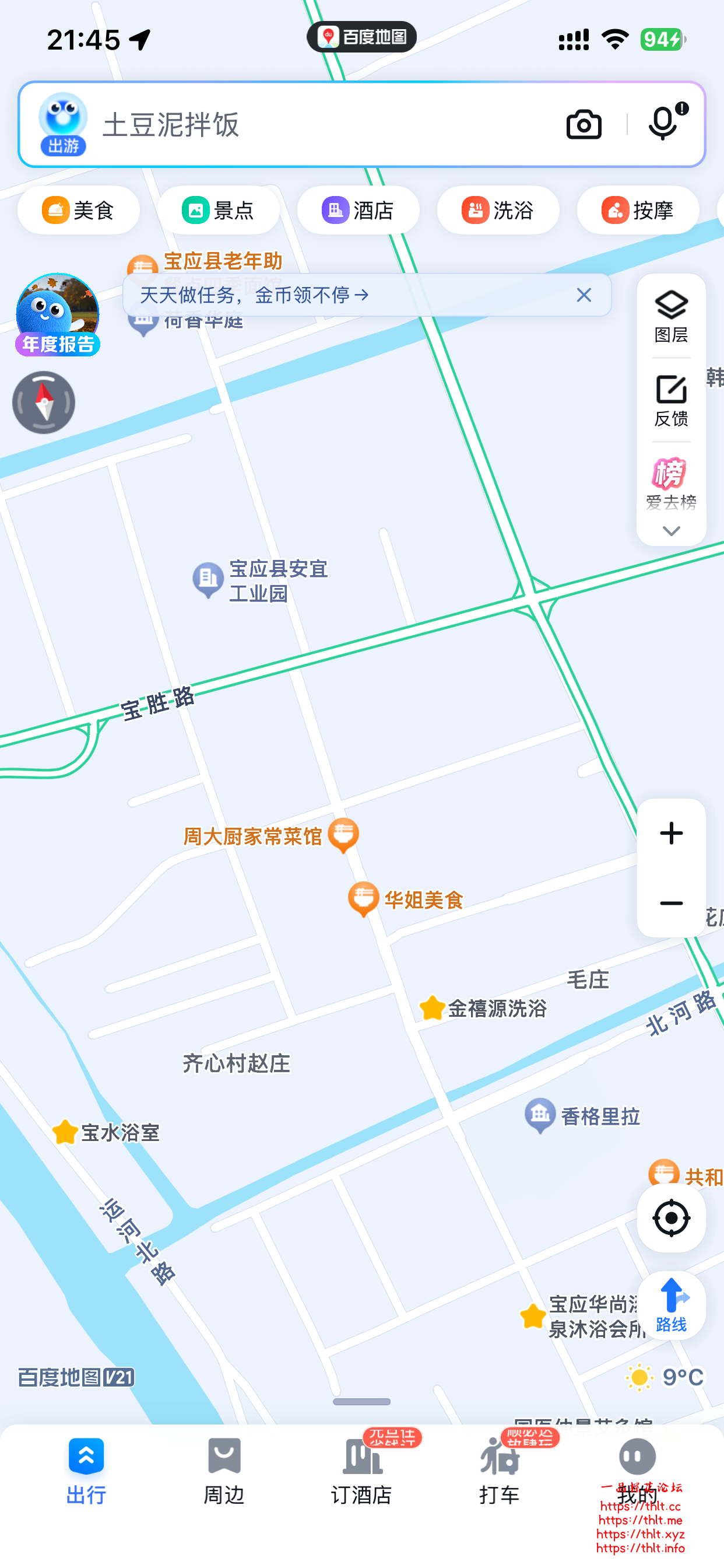Open the search box showing 土豆泥拌饭
The height and width of the screenshot is (1568, 724).
click(x=304, y=125)
